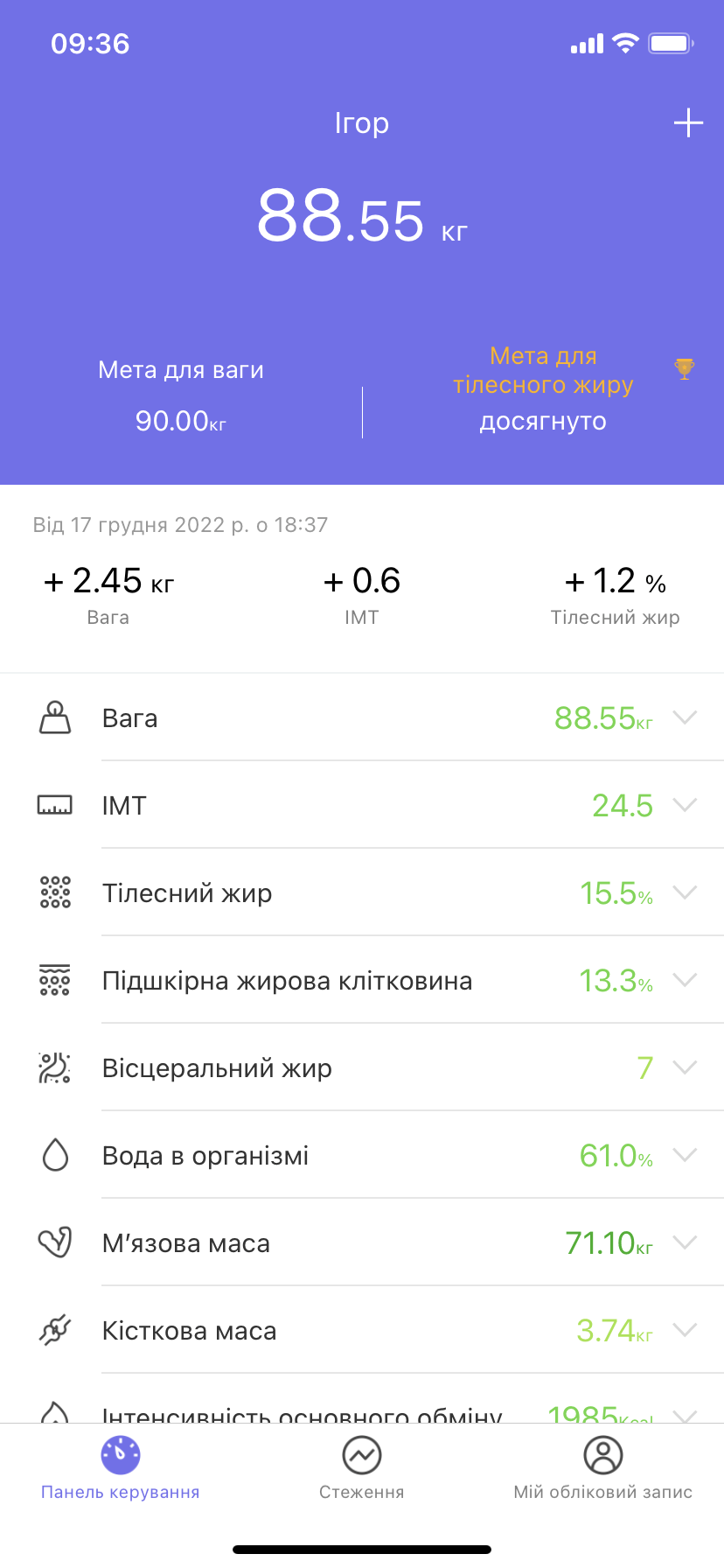Select the Панель керування tab
The image size is (724, 1568).
[x=121, y=1468]
